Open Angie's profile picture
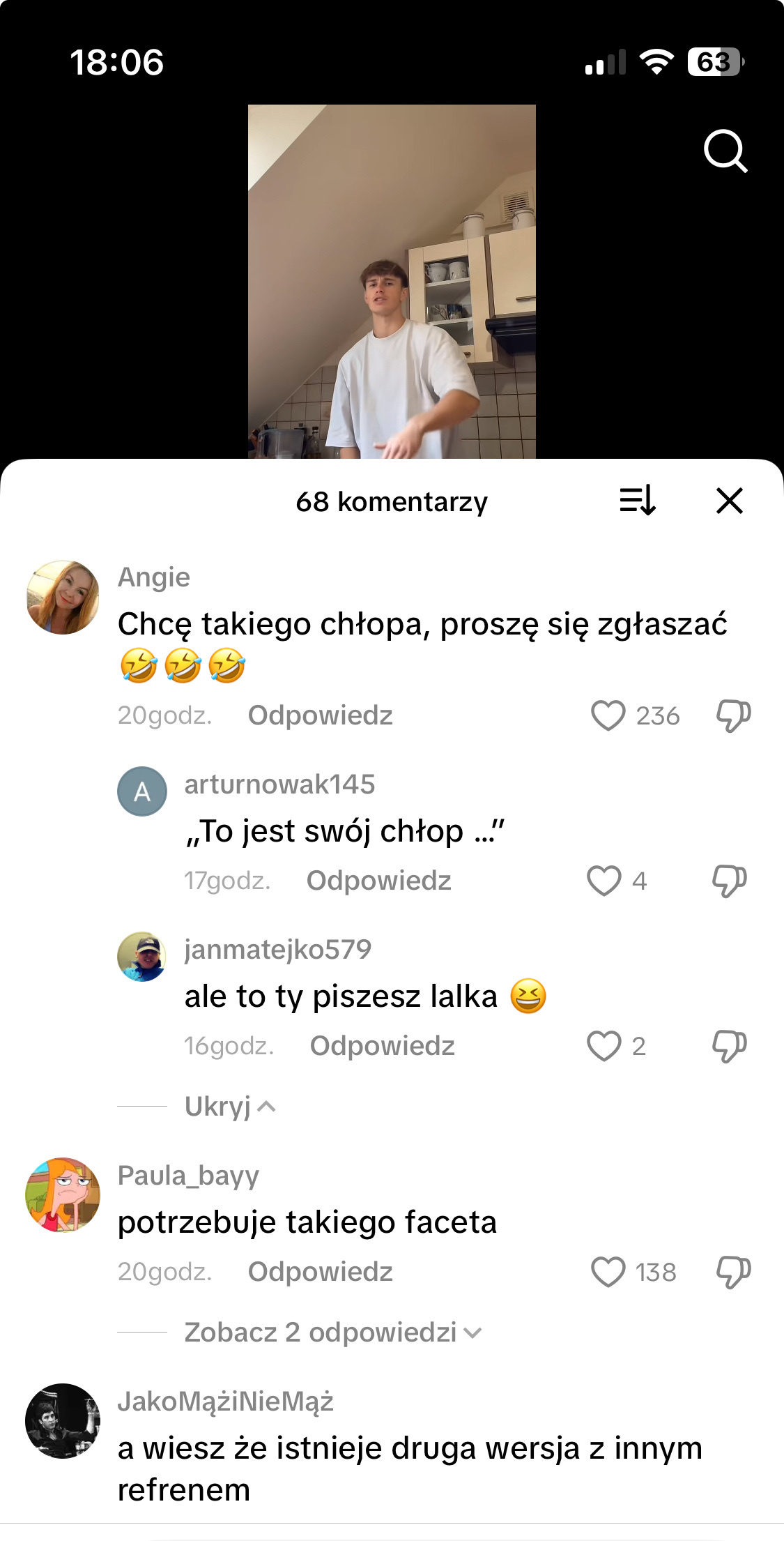This screenshot has height=1541, width=784. click(63, 598)
